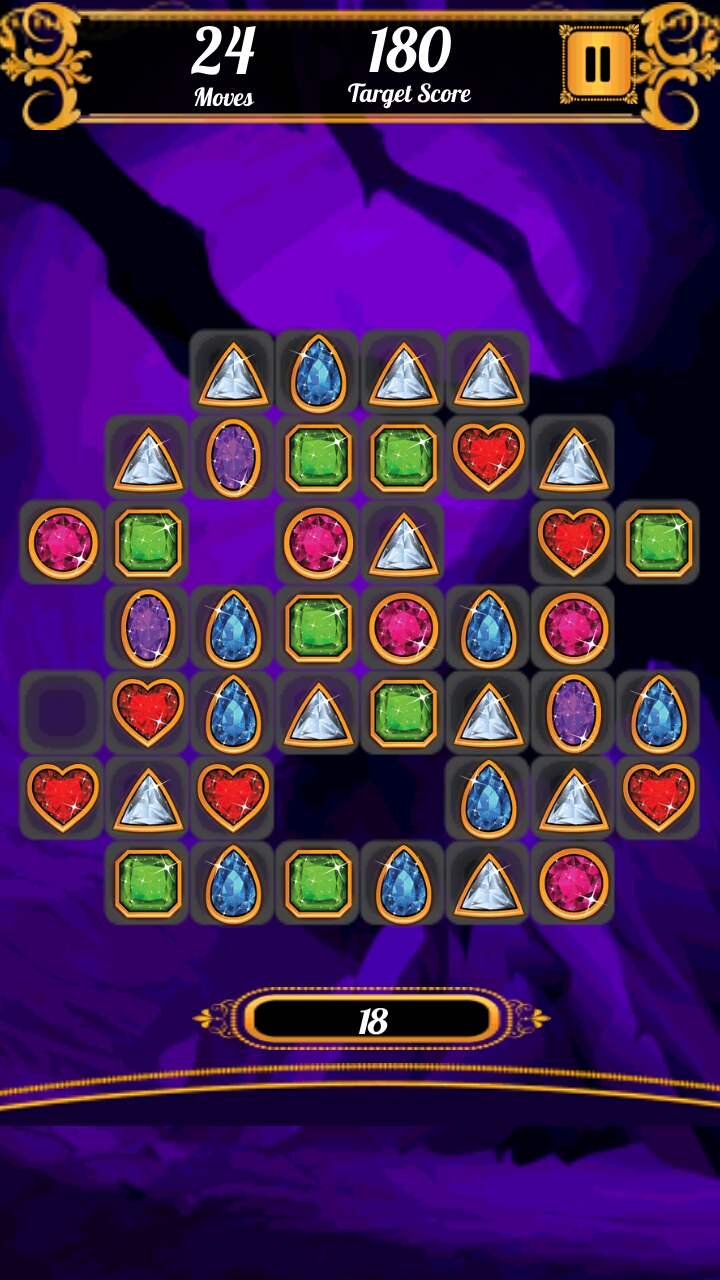The width and height of the screenshot is (720, 1280).
Task: Select the blue teardrop gem in the bottom row
Action: tap(230, 880)
